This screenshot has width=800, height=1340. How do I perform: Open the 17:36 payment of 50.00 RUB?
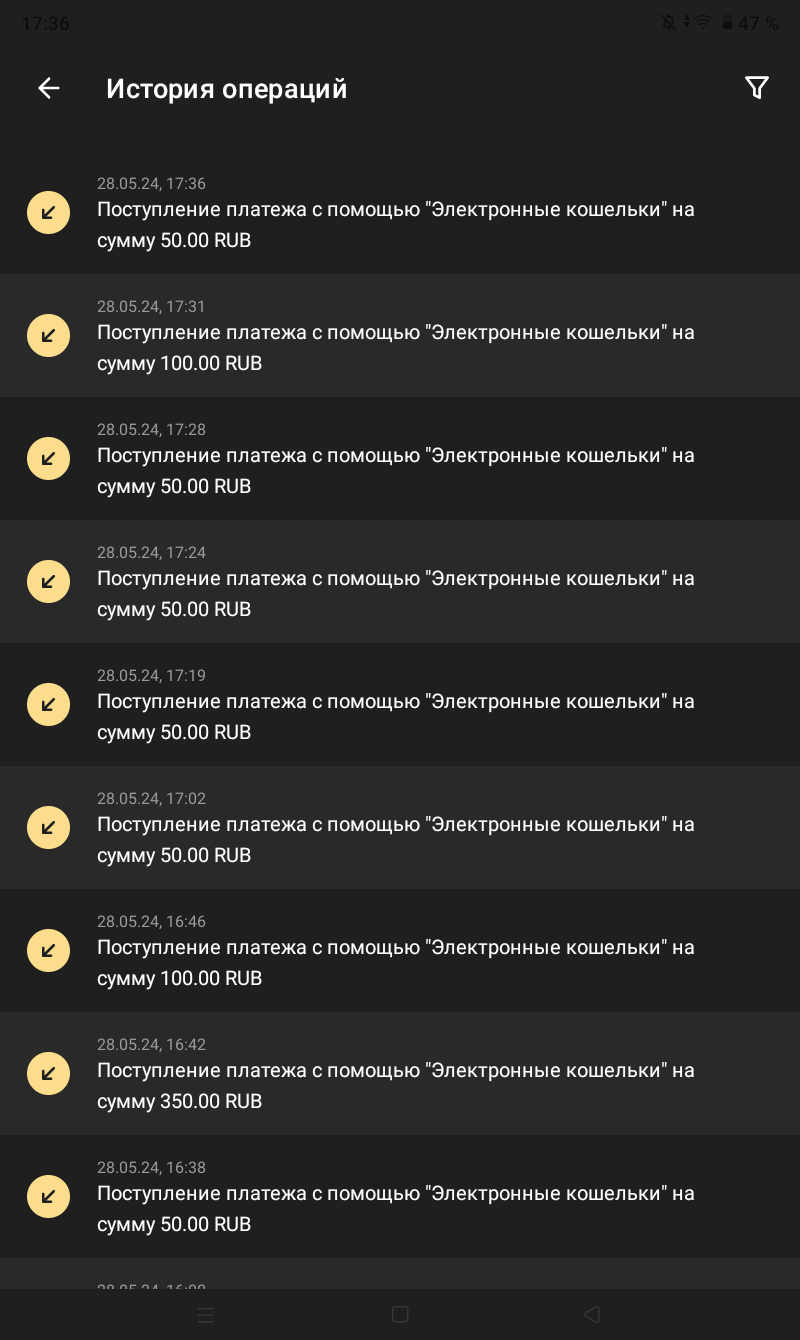400,213
